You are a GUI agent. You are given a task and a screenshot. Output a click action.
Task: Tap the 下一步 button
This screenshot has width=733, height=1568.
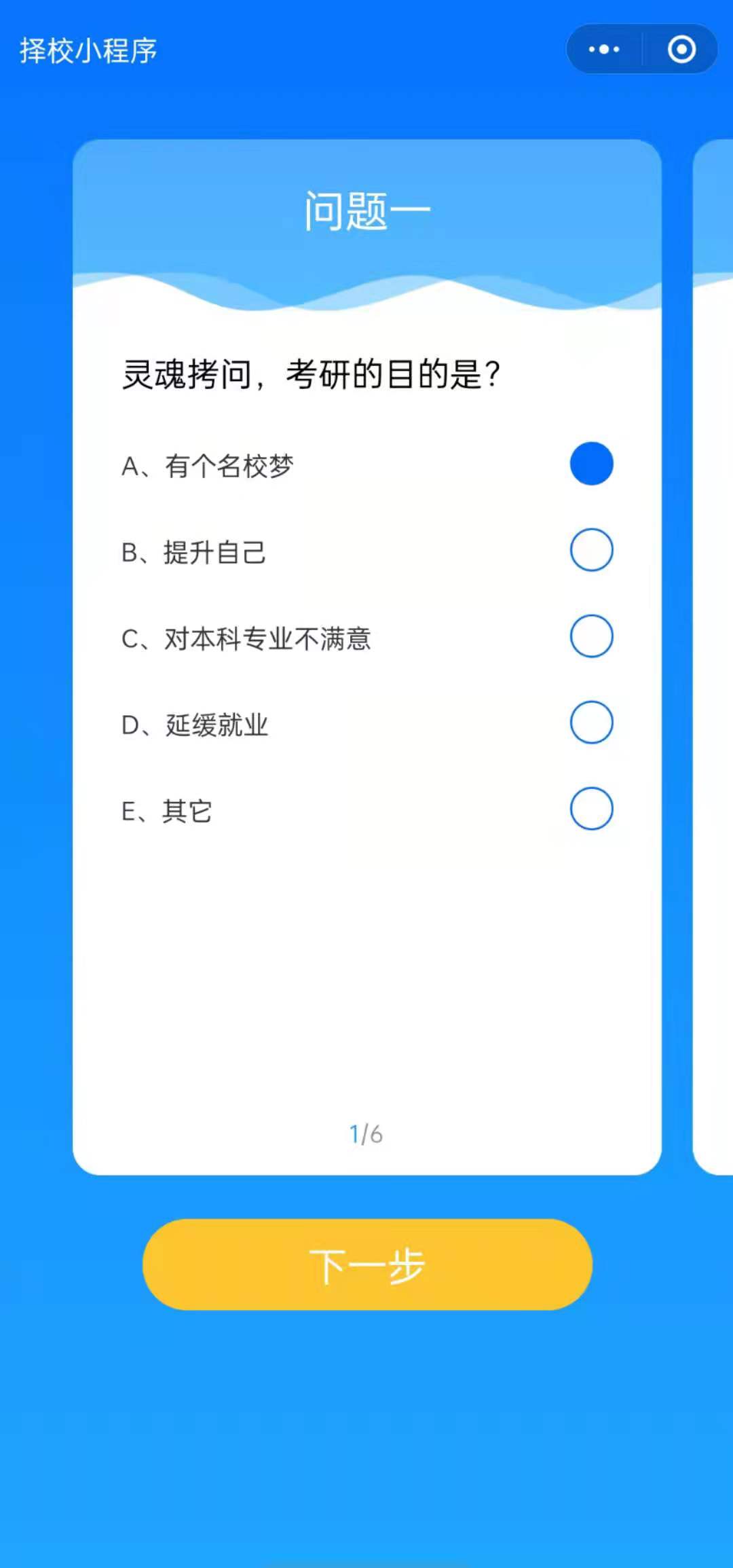click(x=367, y=1264)
